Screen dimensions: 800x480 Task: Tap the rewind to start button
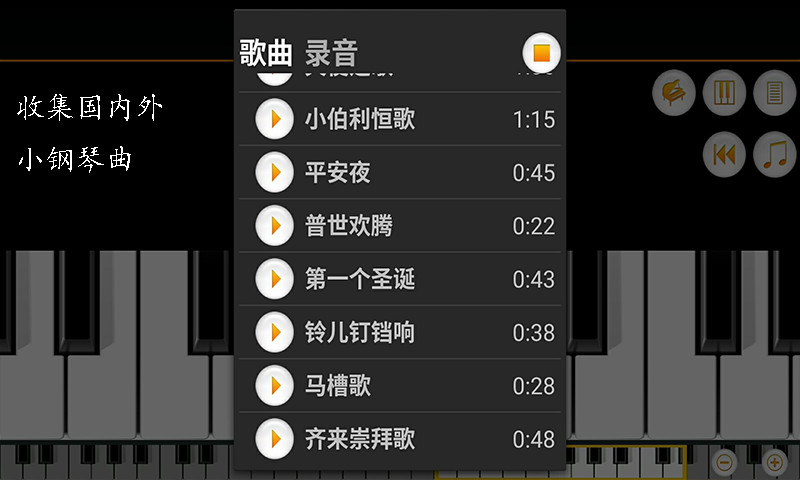click(x=724, y=154)
